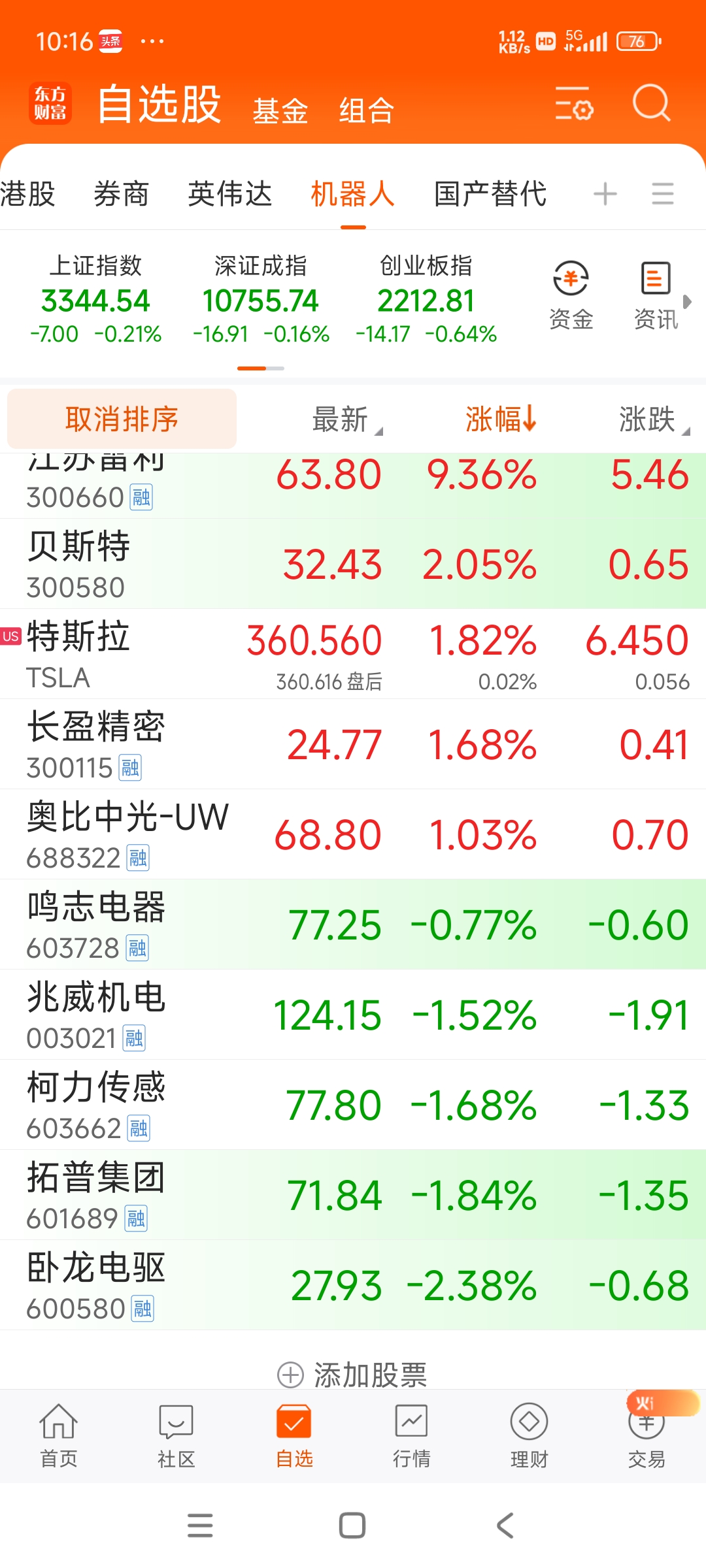Open the group list menu icon
Viewport: 706px width, 1568px height.
tap(662, 194)
